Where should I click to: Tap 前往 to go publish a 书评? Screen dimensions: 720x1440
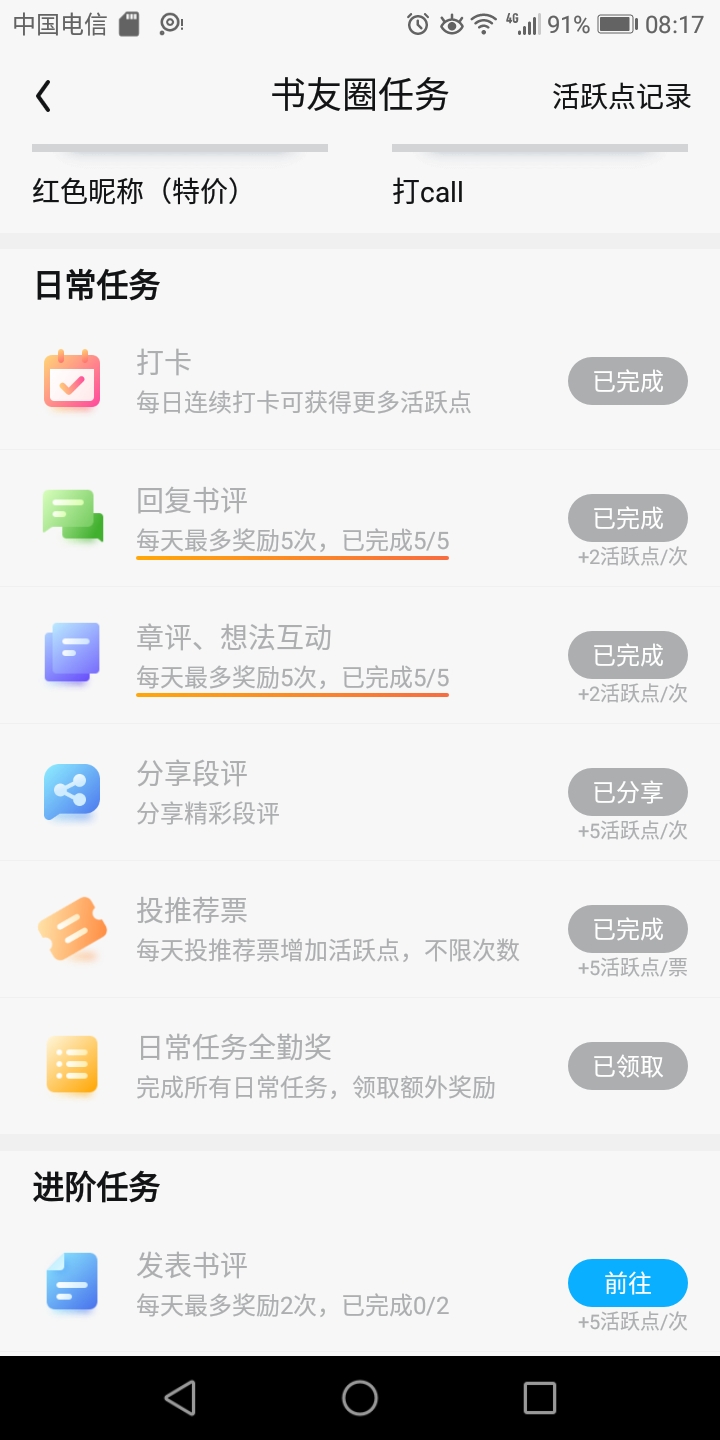[x=628, y=1283]
